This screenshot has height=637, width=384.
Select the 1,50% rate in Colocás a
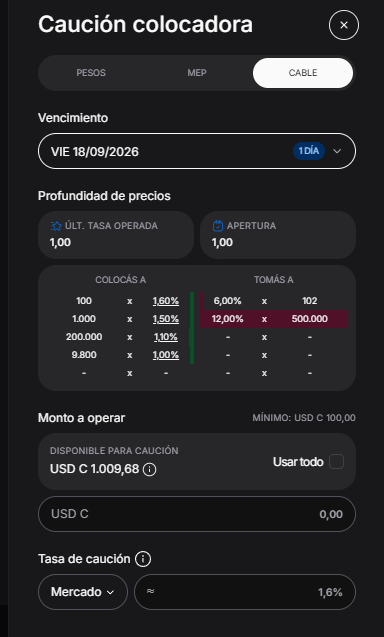[x=166, y=319]
